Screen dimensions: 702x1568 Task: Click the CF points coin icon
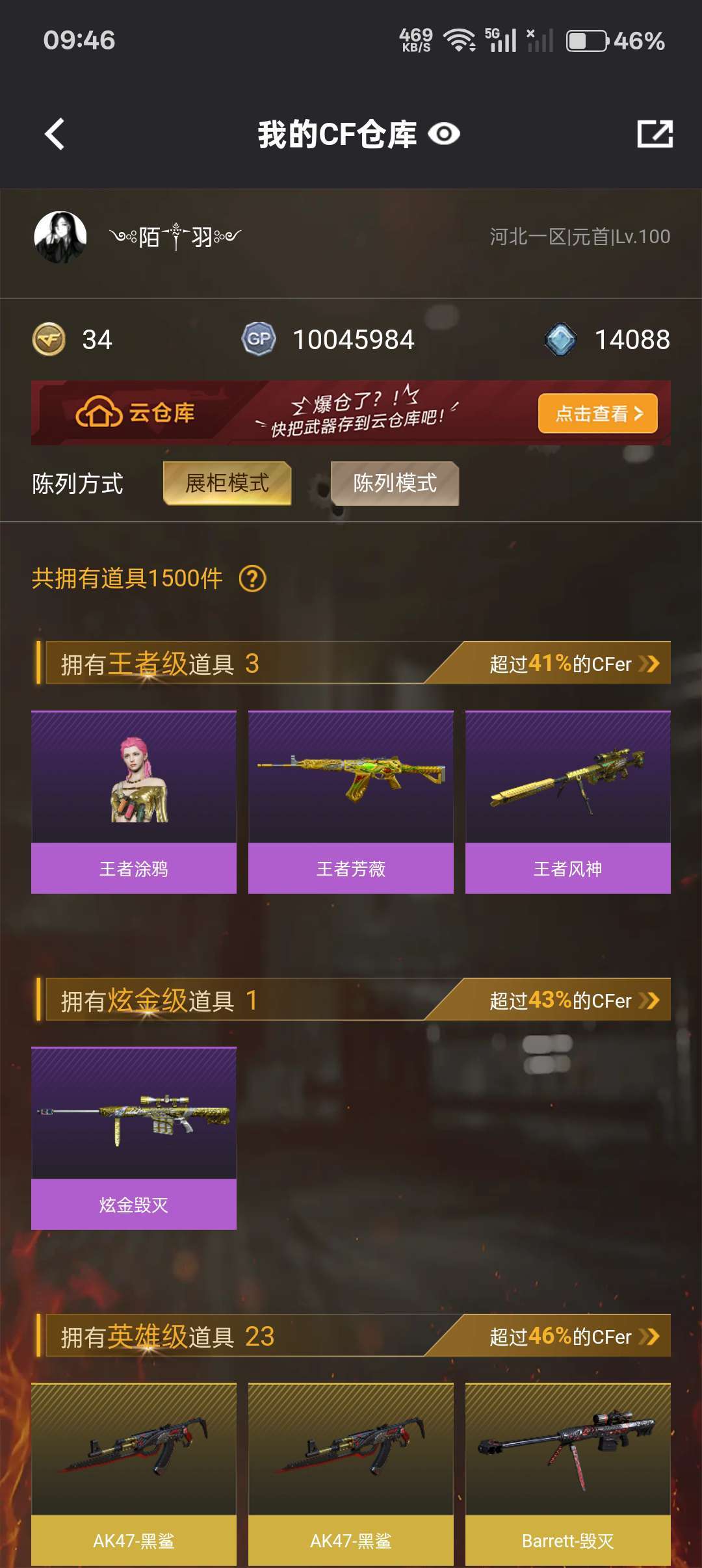[x=49, y=339]
